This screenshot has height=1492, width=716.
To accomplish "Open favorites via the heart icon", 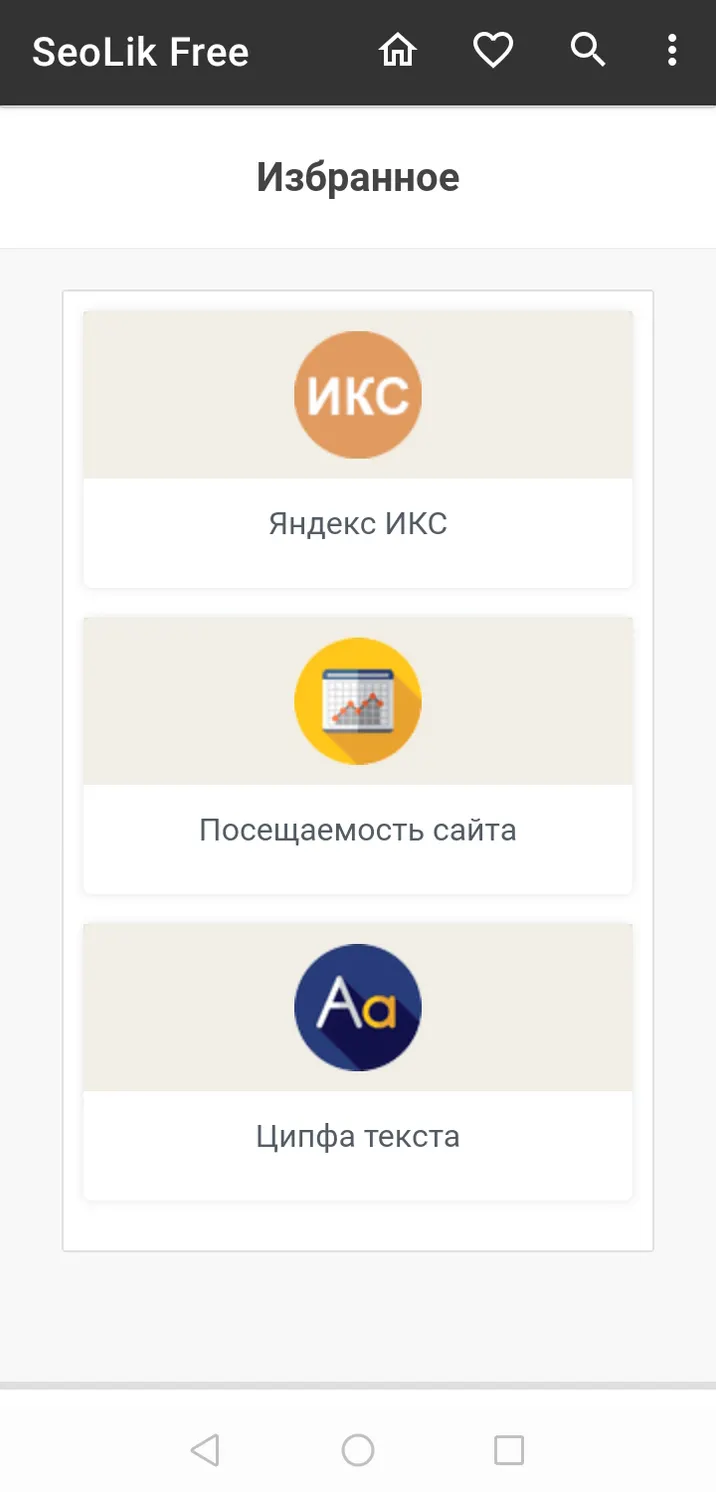I will 493,50.
